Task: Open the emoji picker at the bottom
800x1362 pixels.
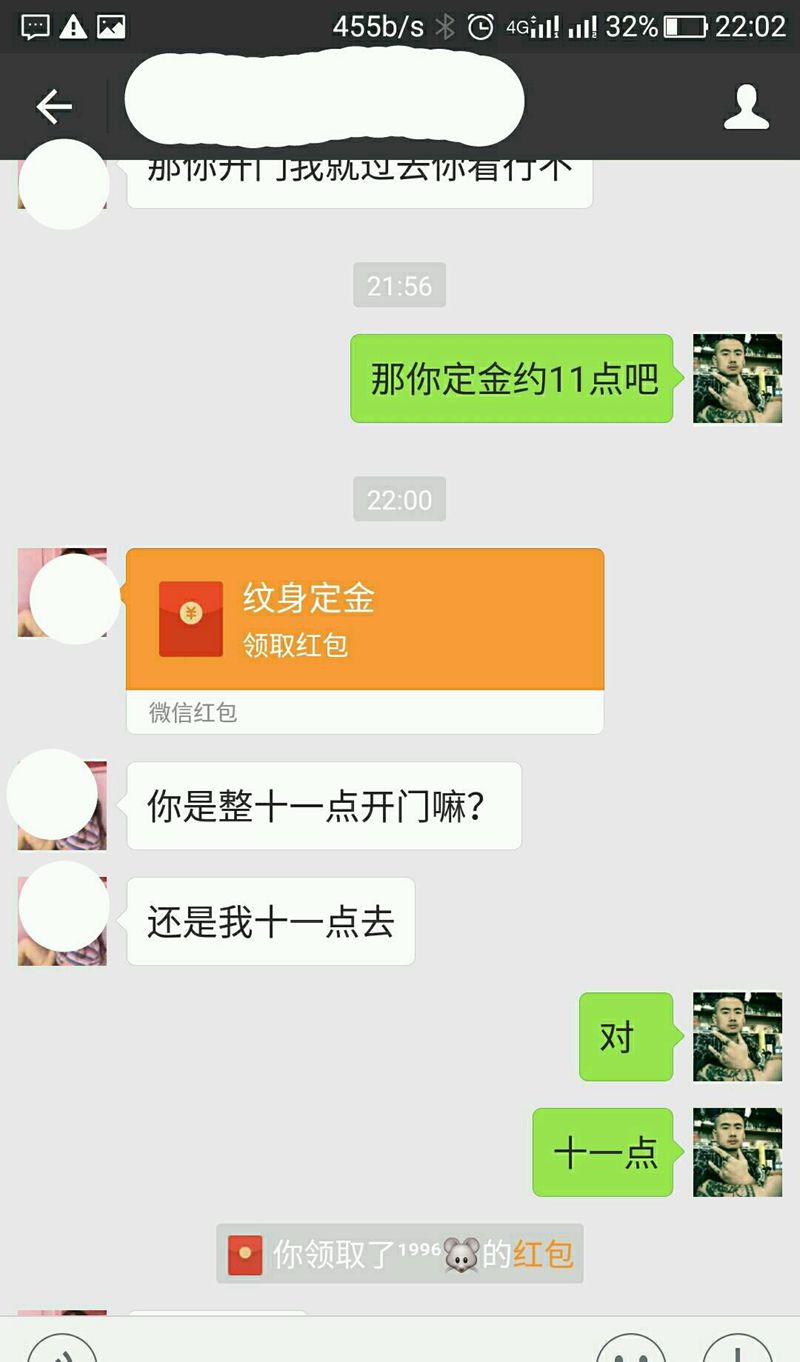Action: 630,1348
